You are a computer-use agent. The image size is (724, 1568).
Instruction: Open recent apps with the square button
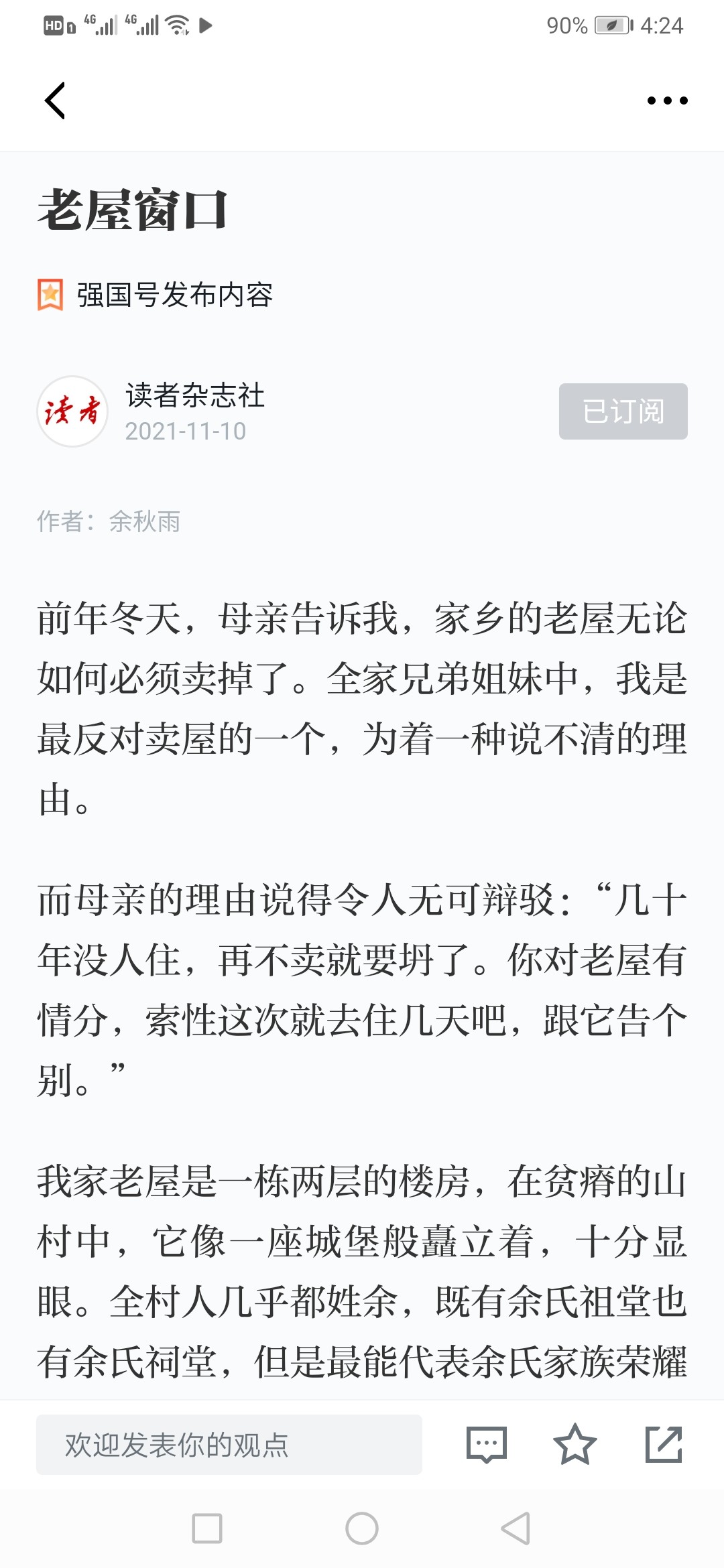207,1528
